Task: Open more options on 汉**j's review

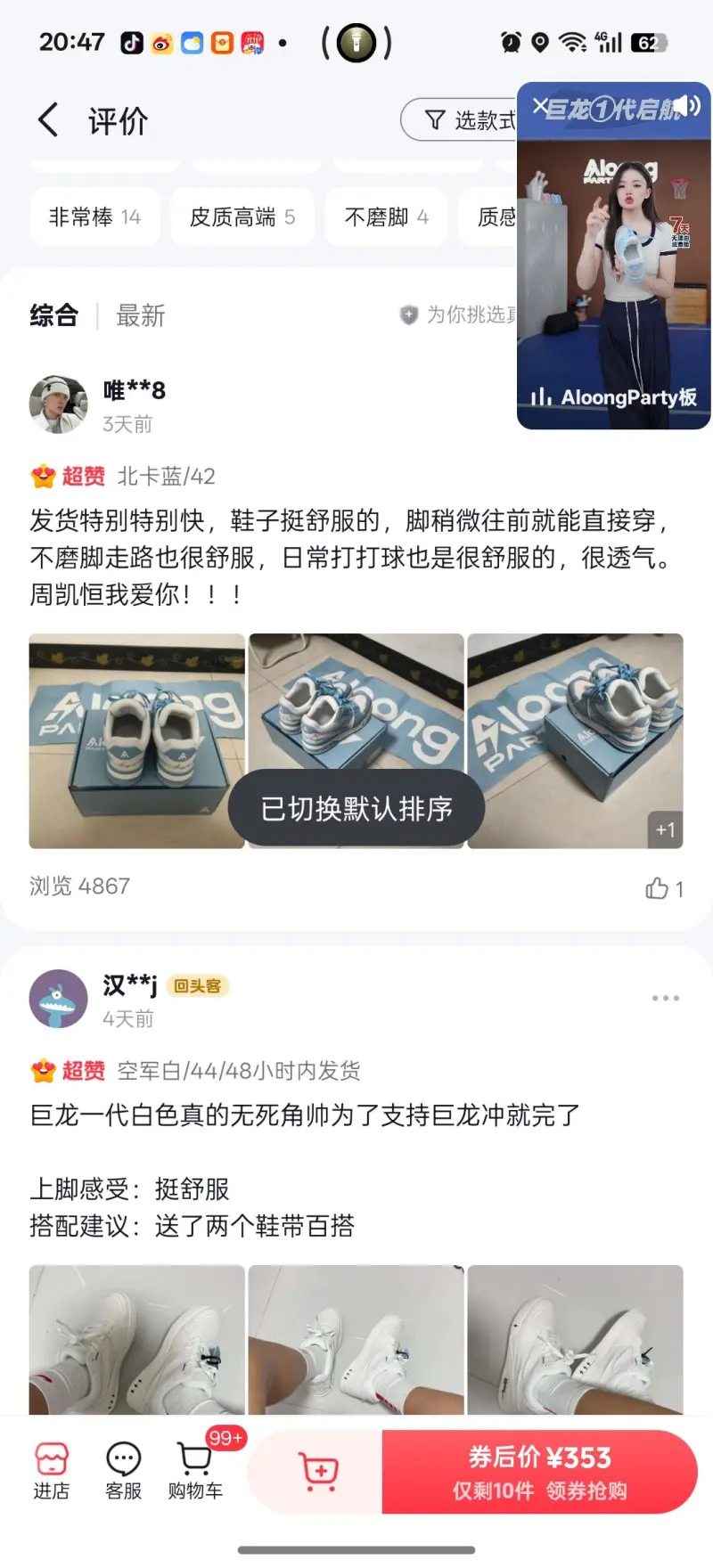Action: [665, 998]
